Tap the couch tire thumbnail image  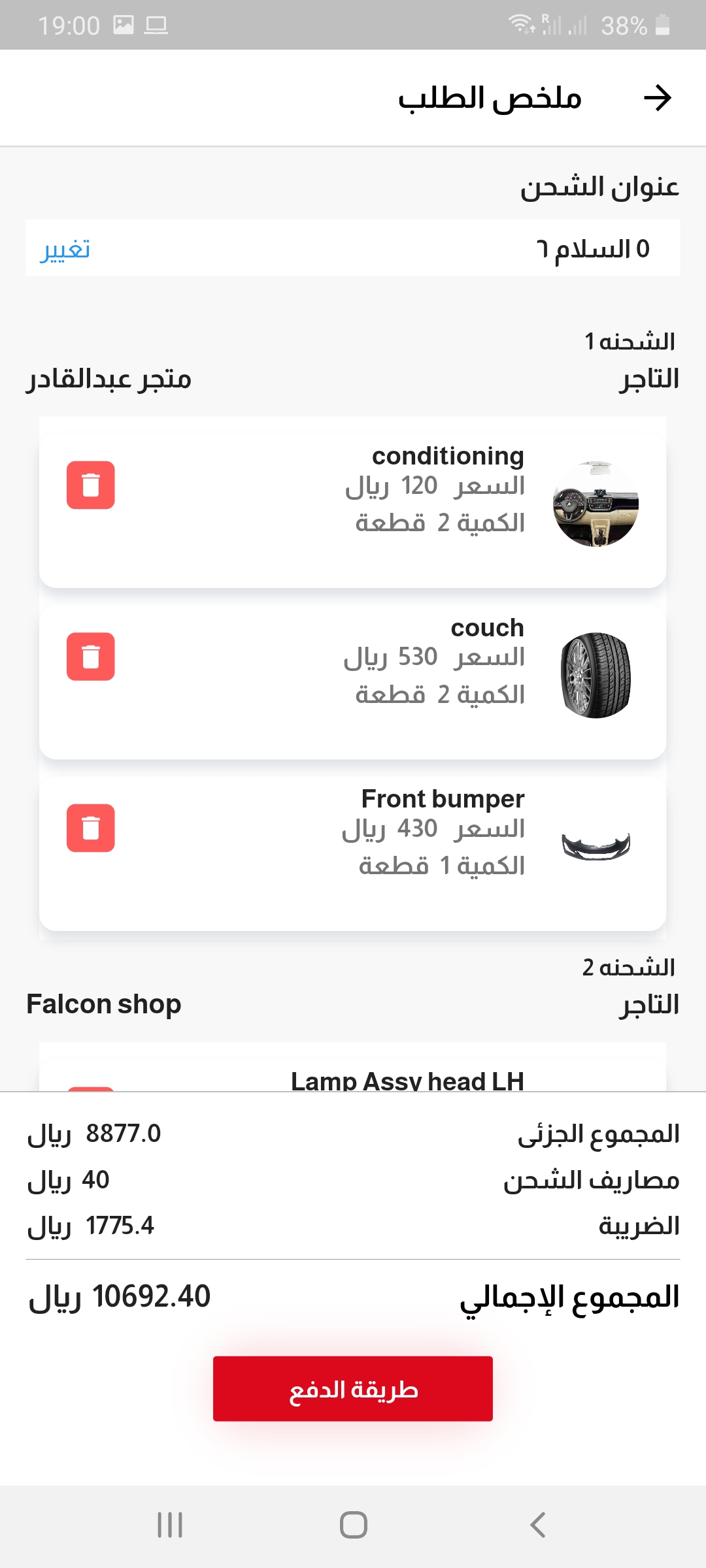point(596,674)
